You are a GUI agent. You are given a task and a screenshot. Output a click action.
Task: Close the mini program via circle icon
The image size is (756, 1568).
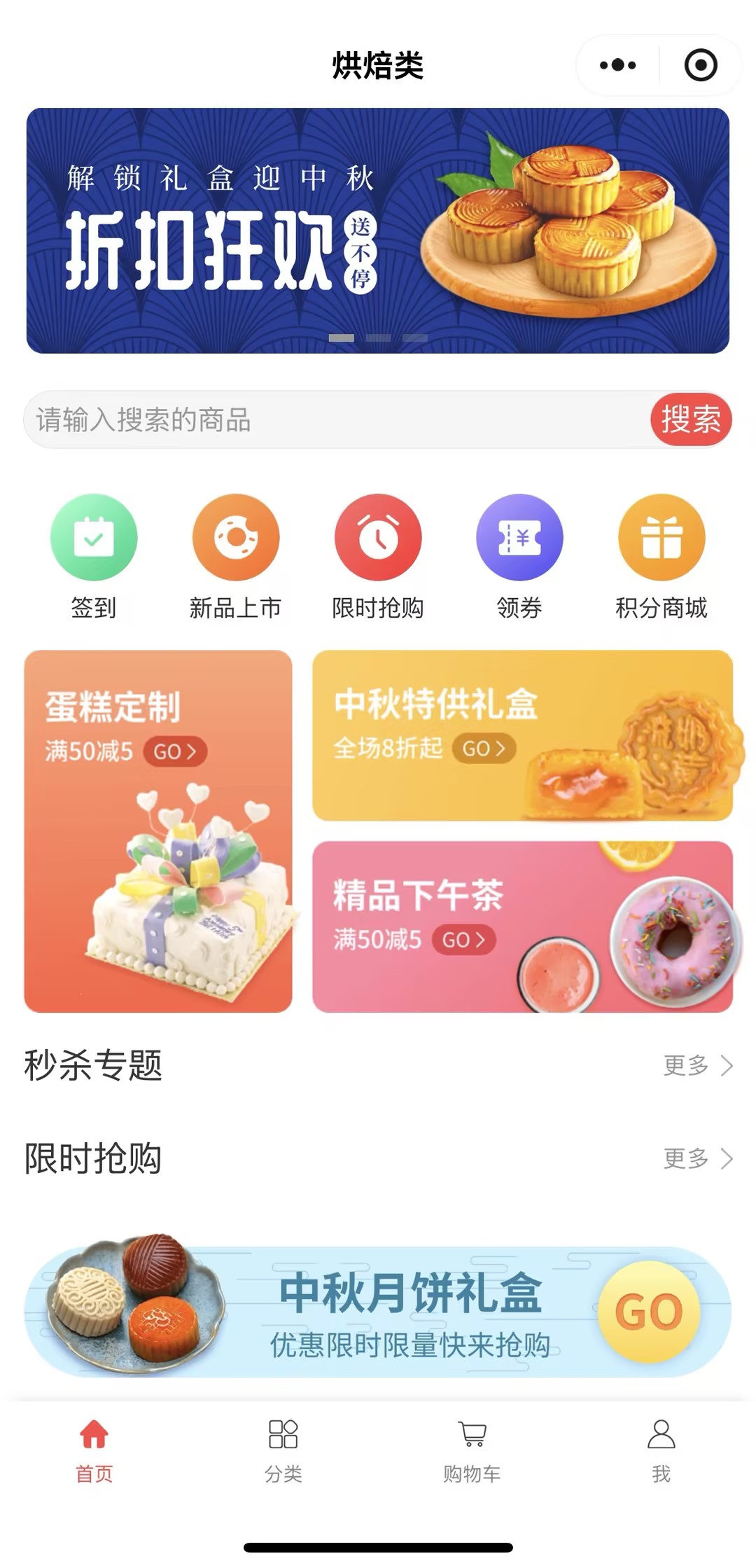coord(700,65)
